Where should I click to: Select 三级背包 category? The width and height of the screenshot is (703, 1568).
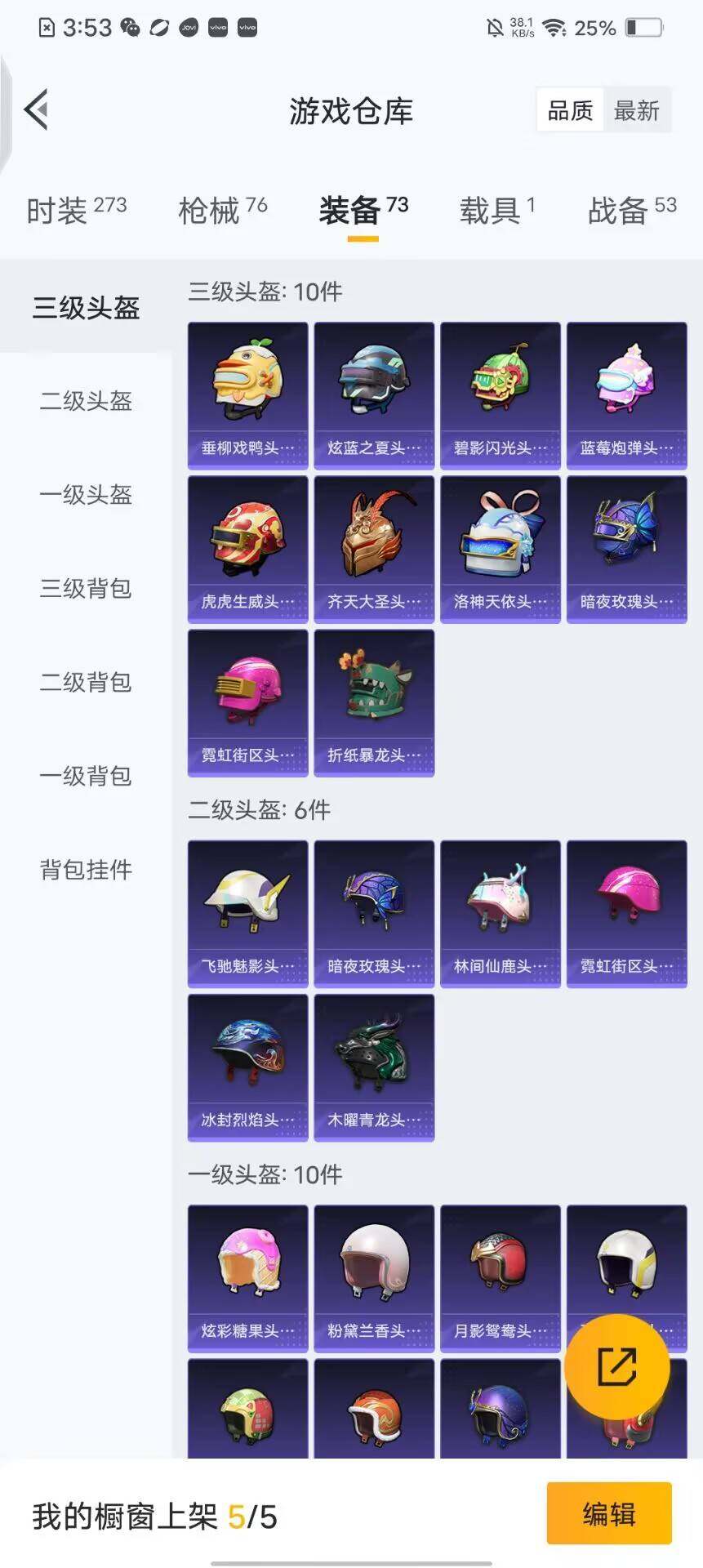[x=86, y=589]
